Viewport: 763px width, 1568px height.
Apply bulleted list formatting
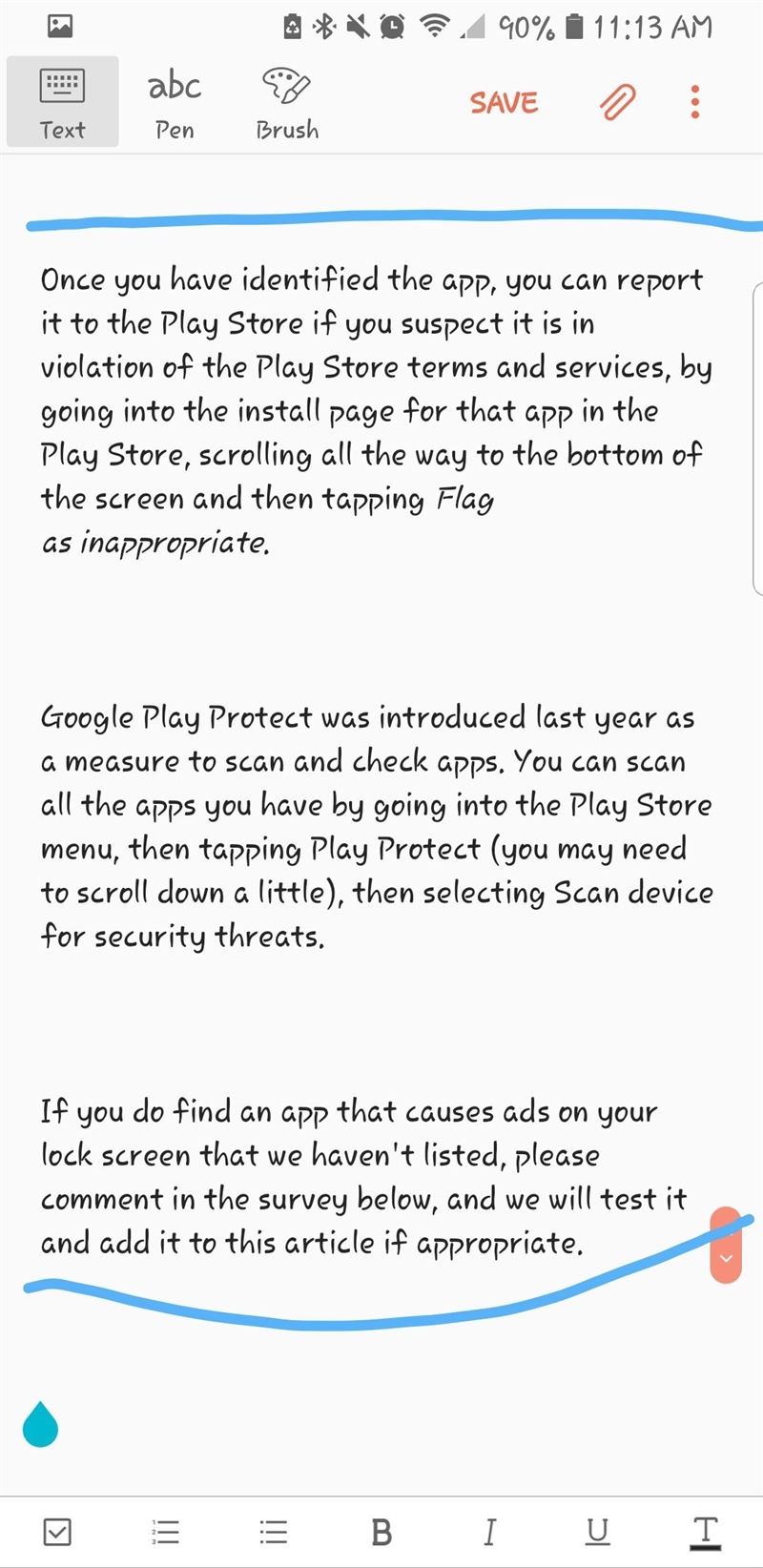pos(274,1532)
